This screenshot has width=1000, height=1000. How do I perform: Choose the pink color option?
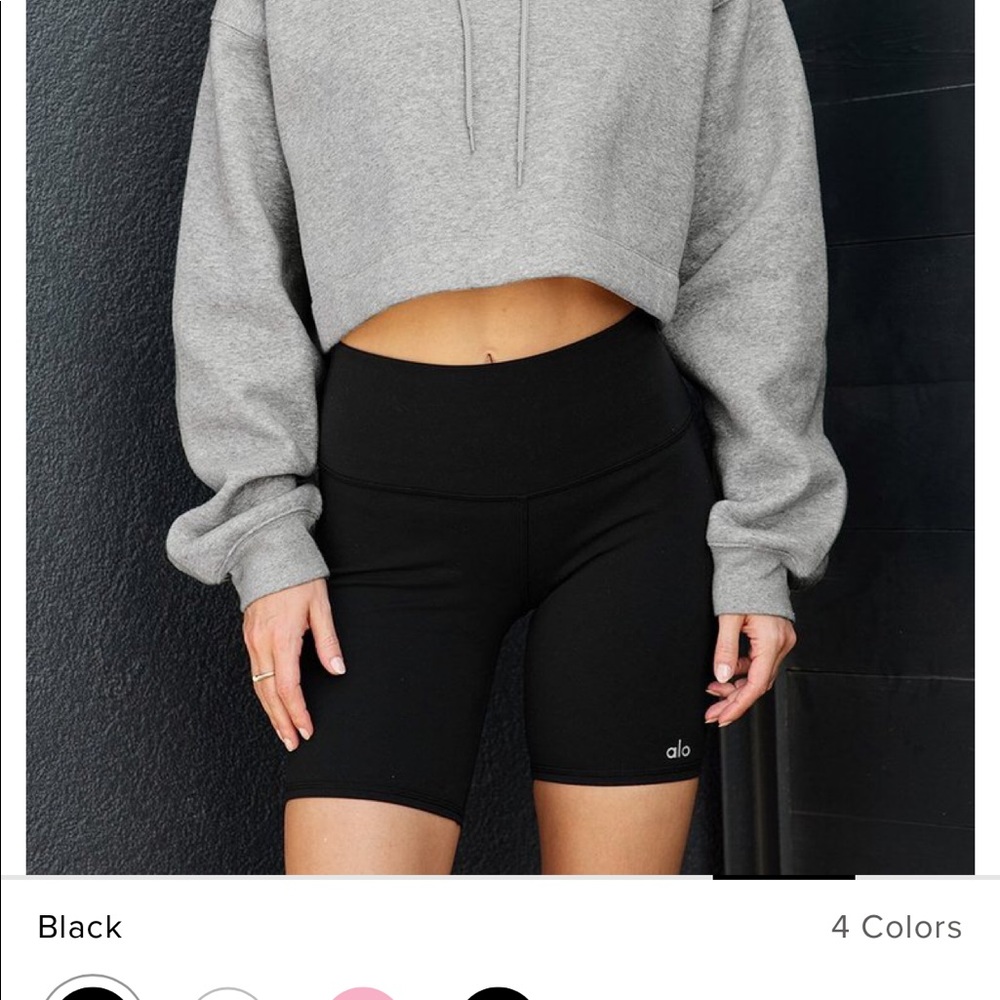pyautogui.click(x=363, y=993)
